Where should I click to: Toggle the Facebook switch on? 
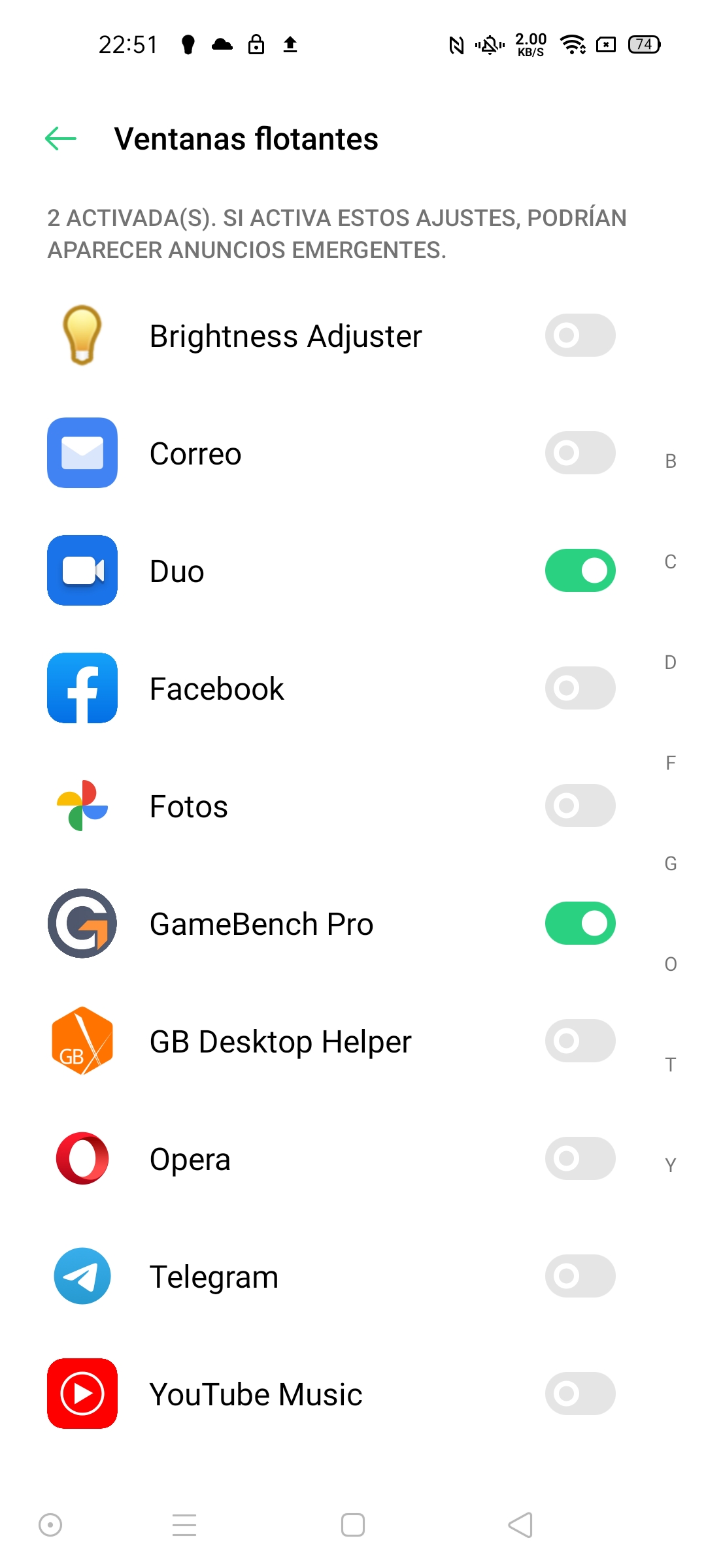pos(580,688)
